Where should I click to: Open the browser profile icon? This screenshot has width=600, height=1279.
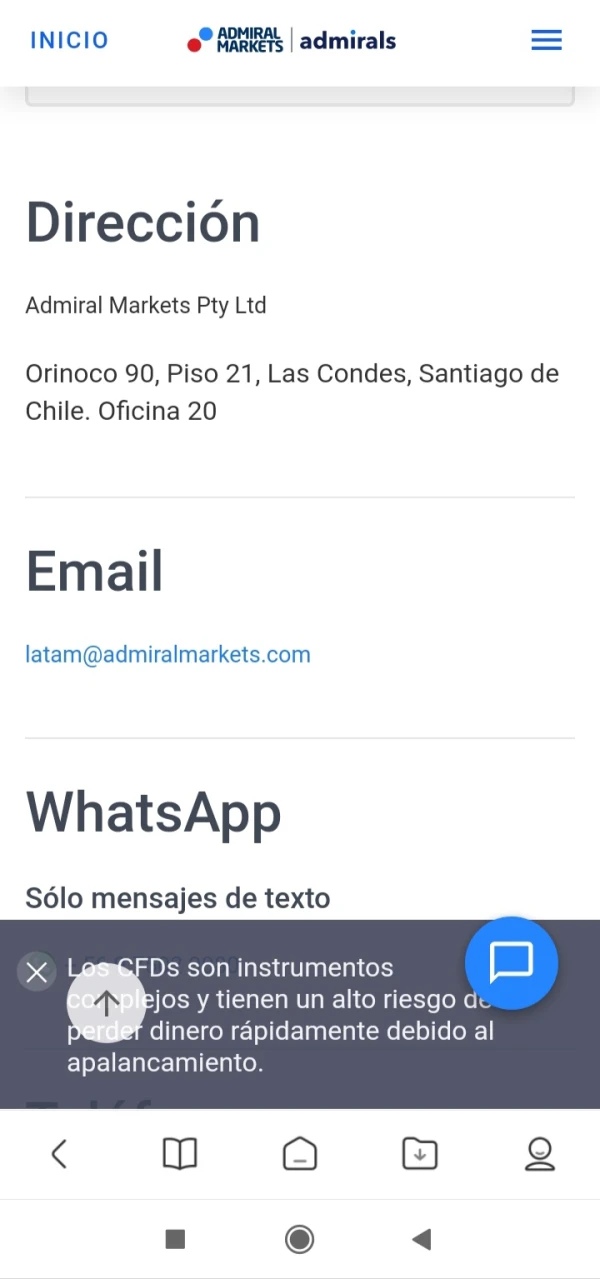pos(540,1154)
